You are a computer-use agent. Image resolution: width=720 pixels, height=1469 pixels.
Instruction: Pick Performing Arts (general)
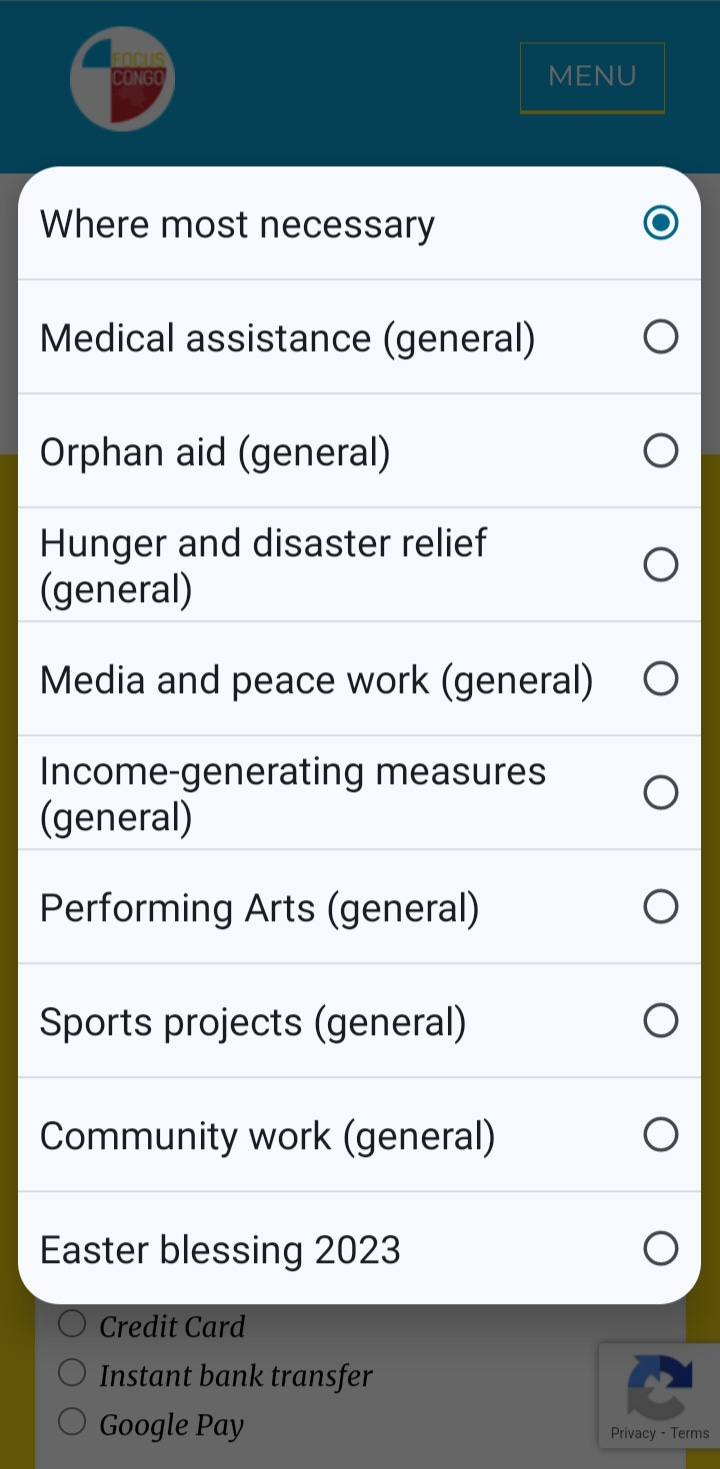pyautogui.click(x=359, y=907)
